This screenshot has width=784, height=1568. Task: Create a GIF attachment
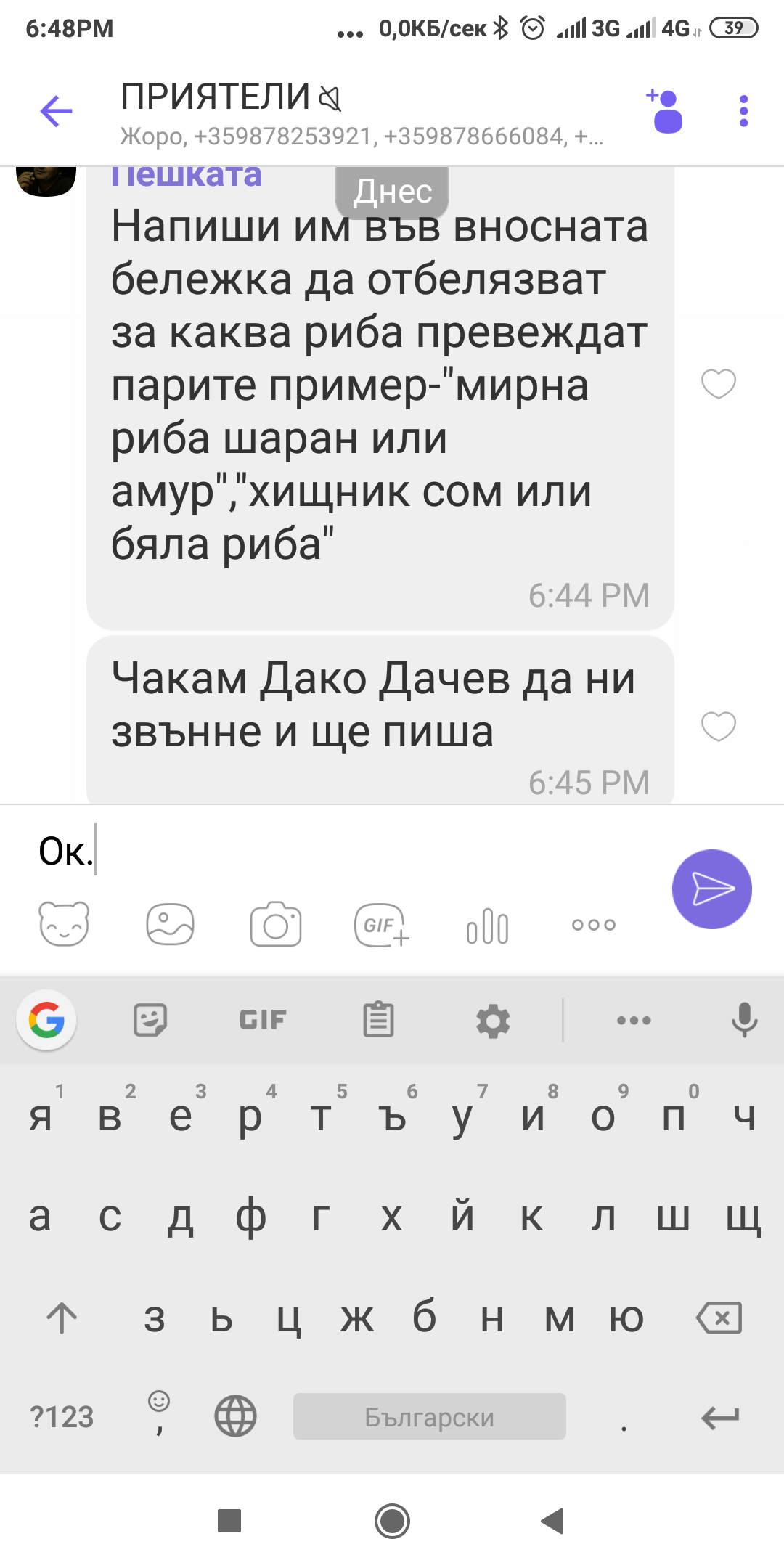tap(380, 925)
